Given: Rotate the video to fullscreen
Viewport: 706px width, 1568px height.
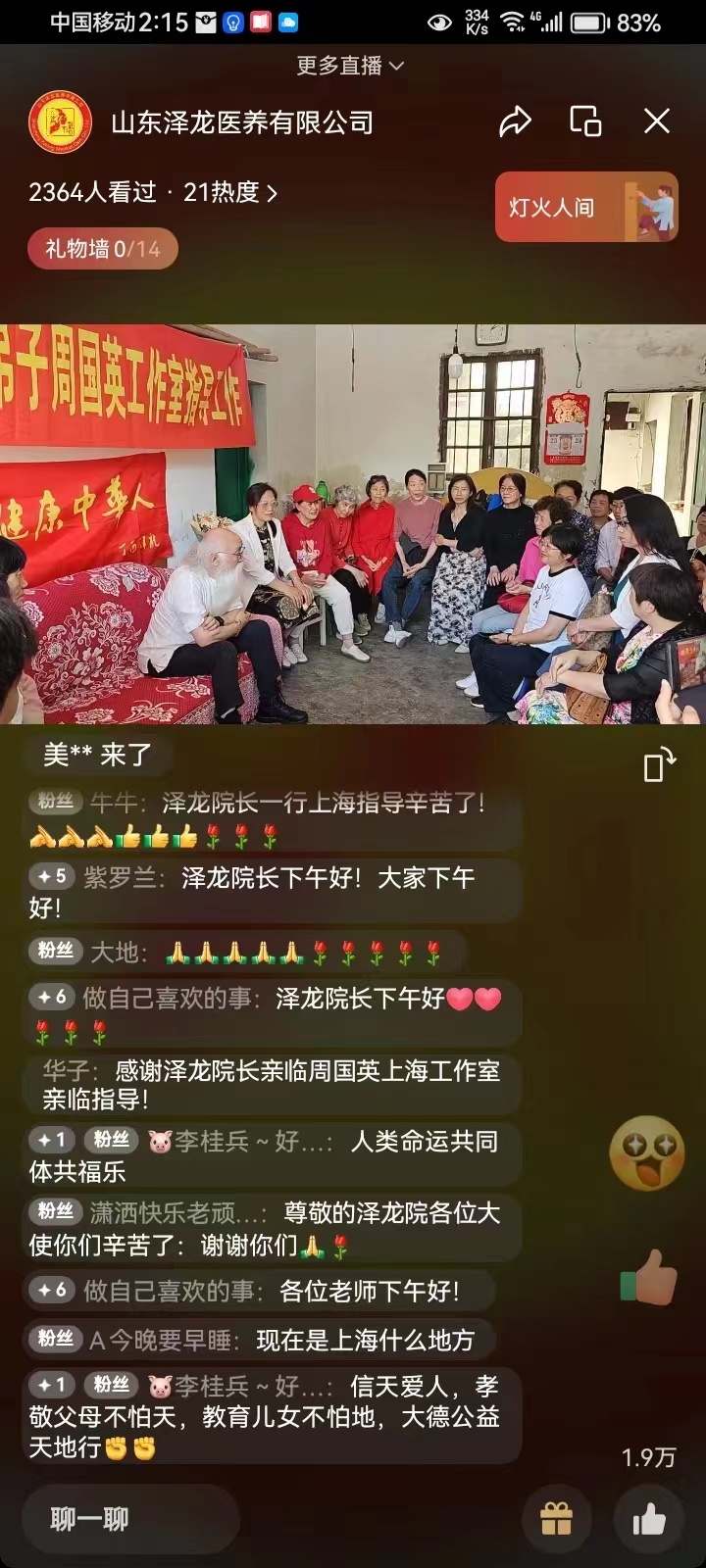Looking at the screenshot, I should (659, 764).
